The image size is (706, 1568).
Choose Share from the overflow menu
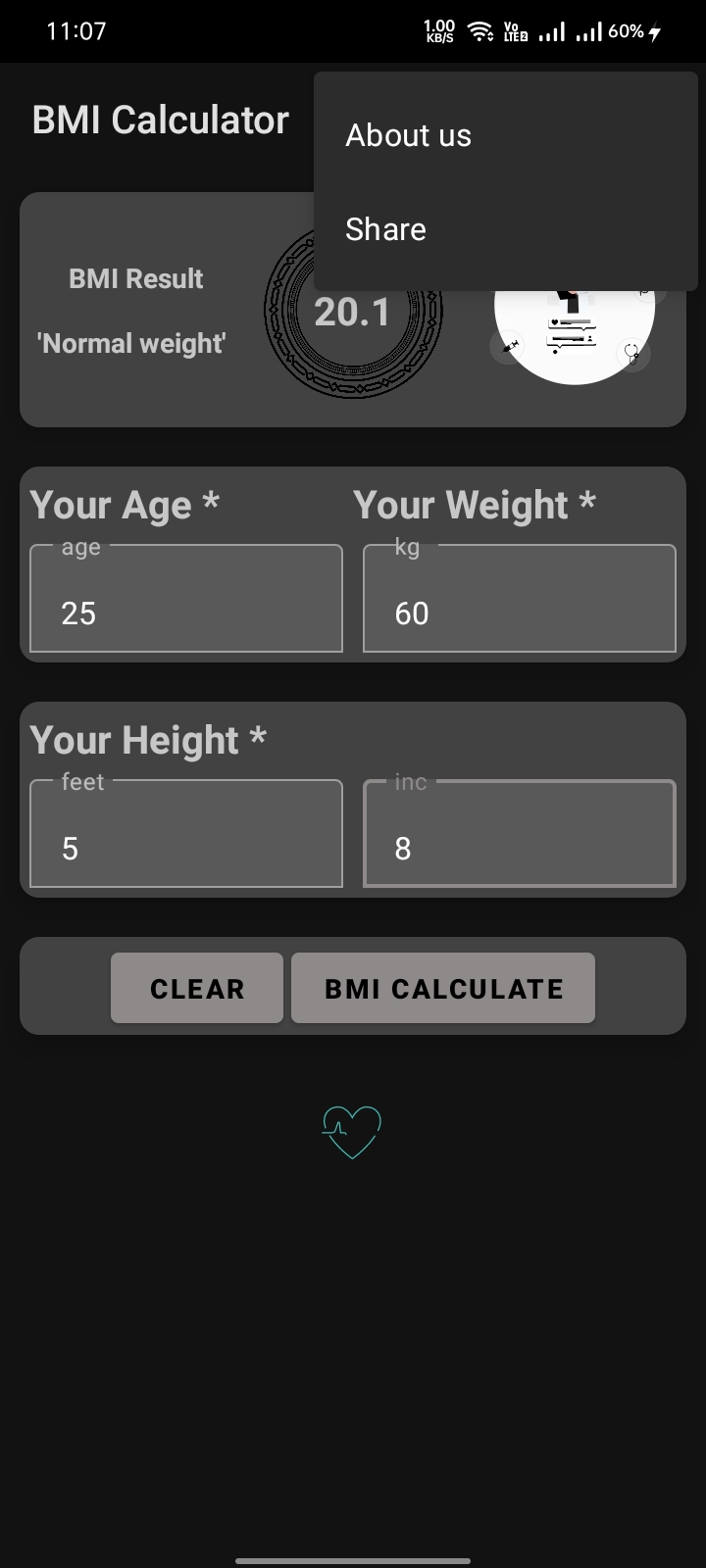point(385,228)
